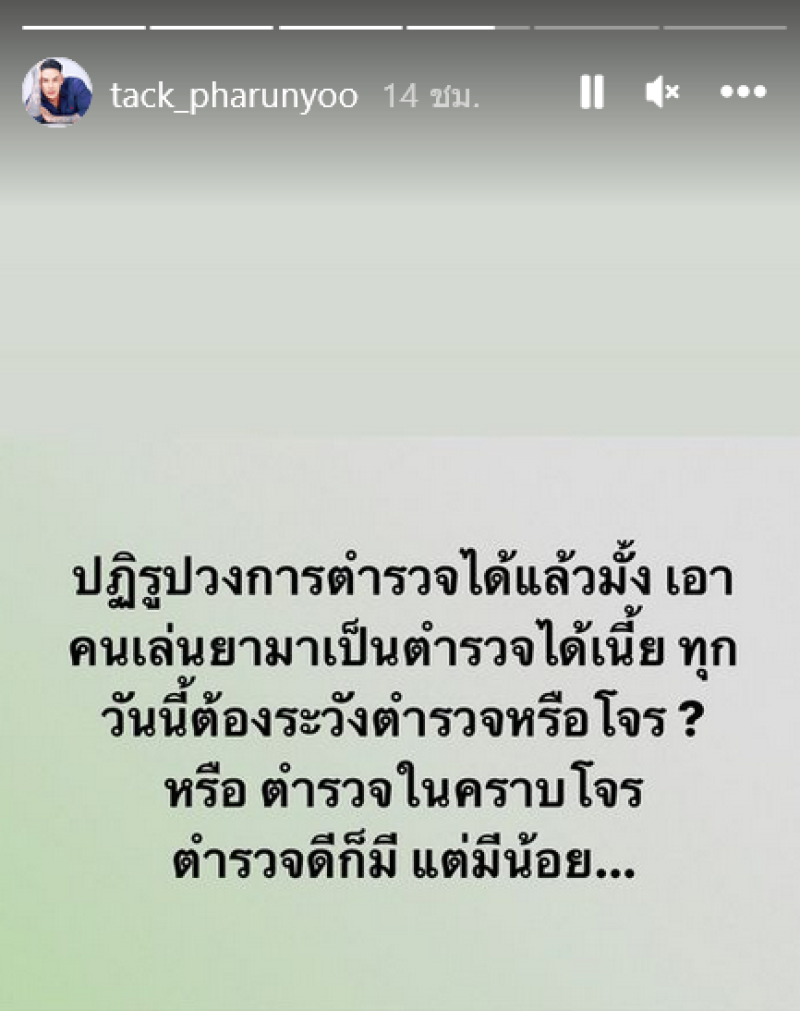Open tack_pharunyoo's profile picture
Image resolution: width=800 pixels, height=1011 pixels.
(57, 92)
